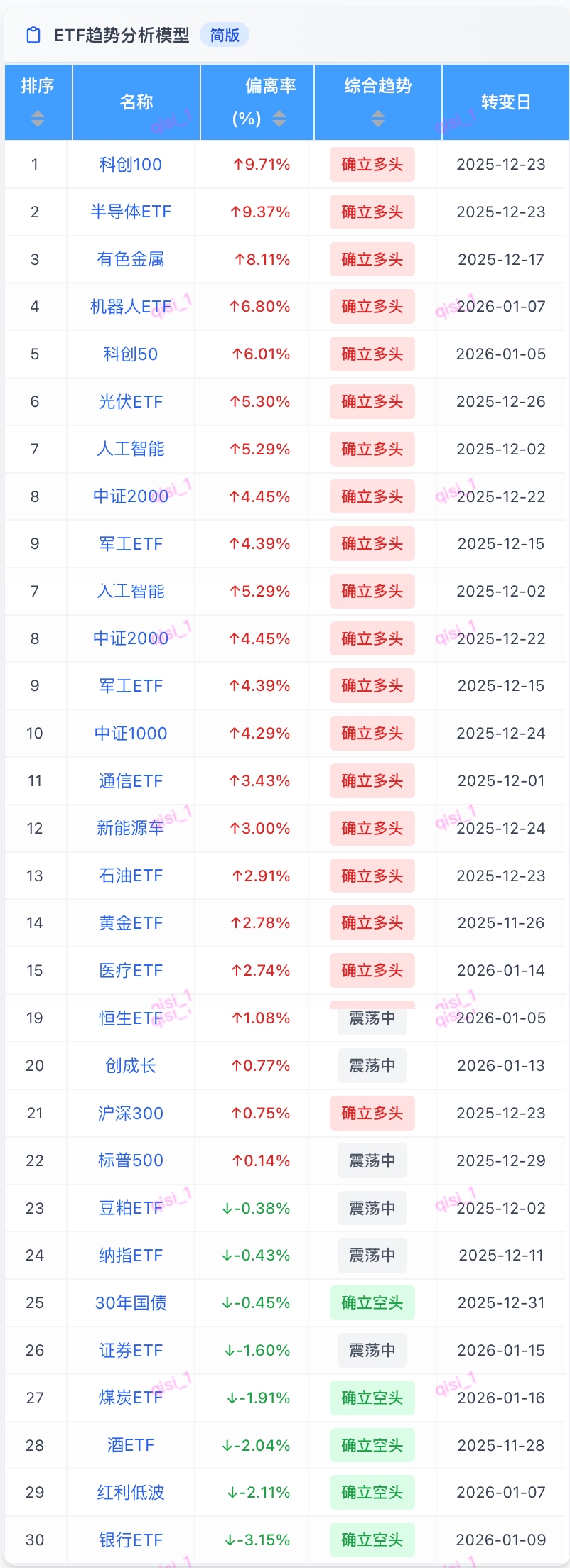Select 沪深300 name link
Screen dimensions: 570x1568
pos(131,1113)
